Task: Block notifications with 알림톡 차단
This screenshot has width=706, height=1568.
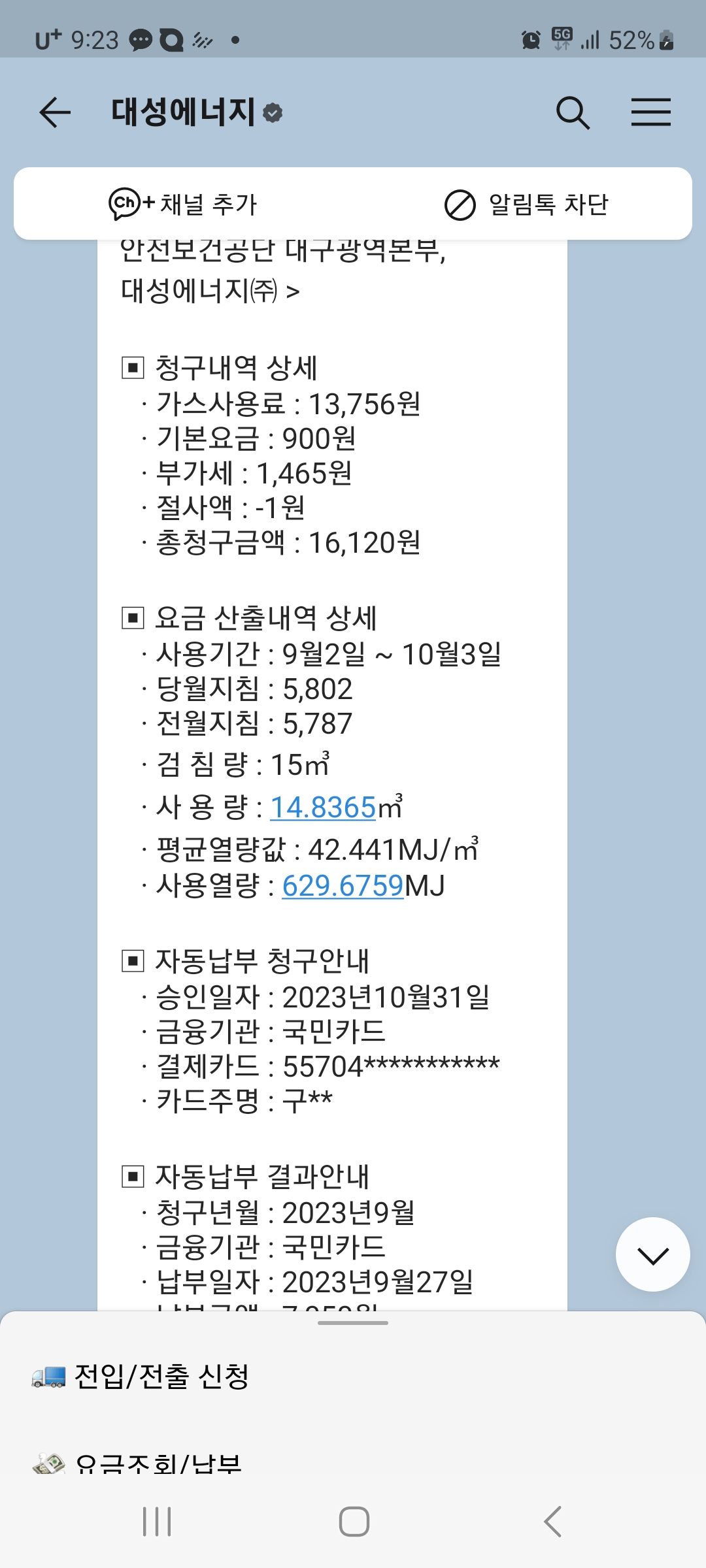Action: [x=526, y=204]
